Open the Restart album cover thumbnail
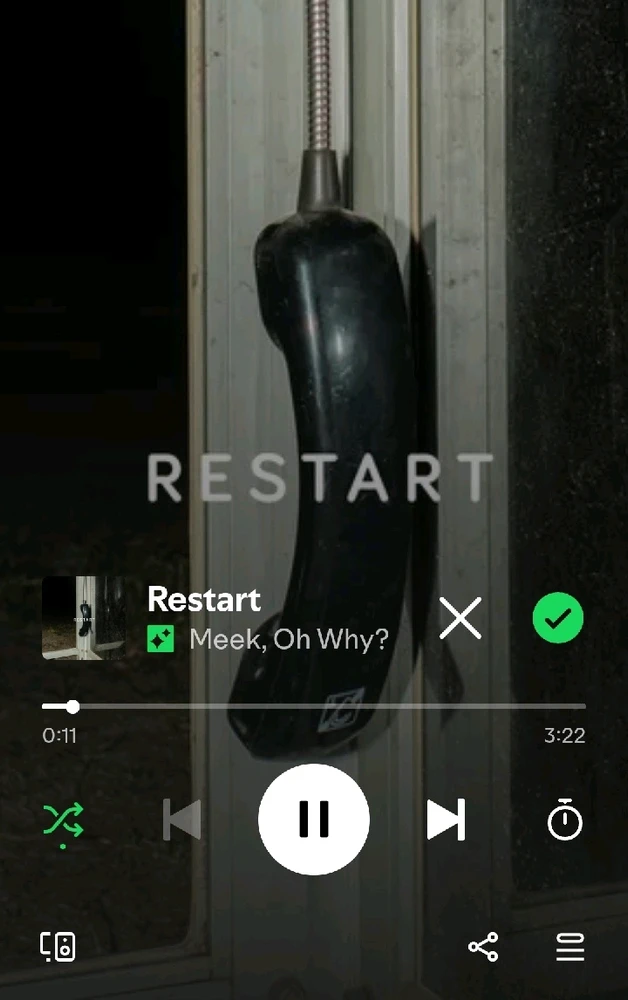 coord(83,618)
